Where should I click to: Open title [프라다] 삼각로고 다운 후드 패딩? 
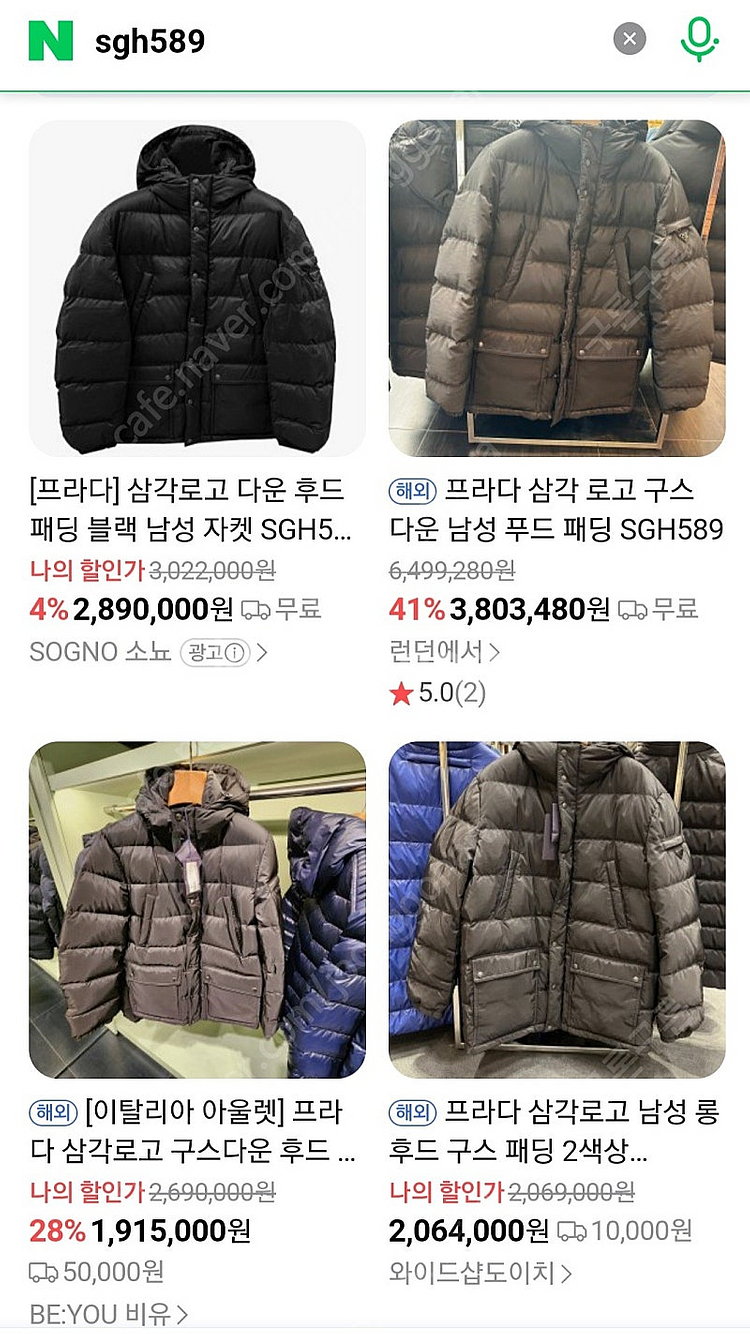click(x=190, y=510)
